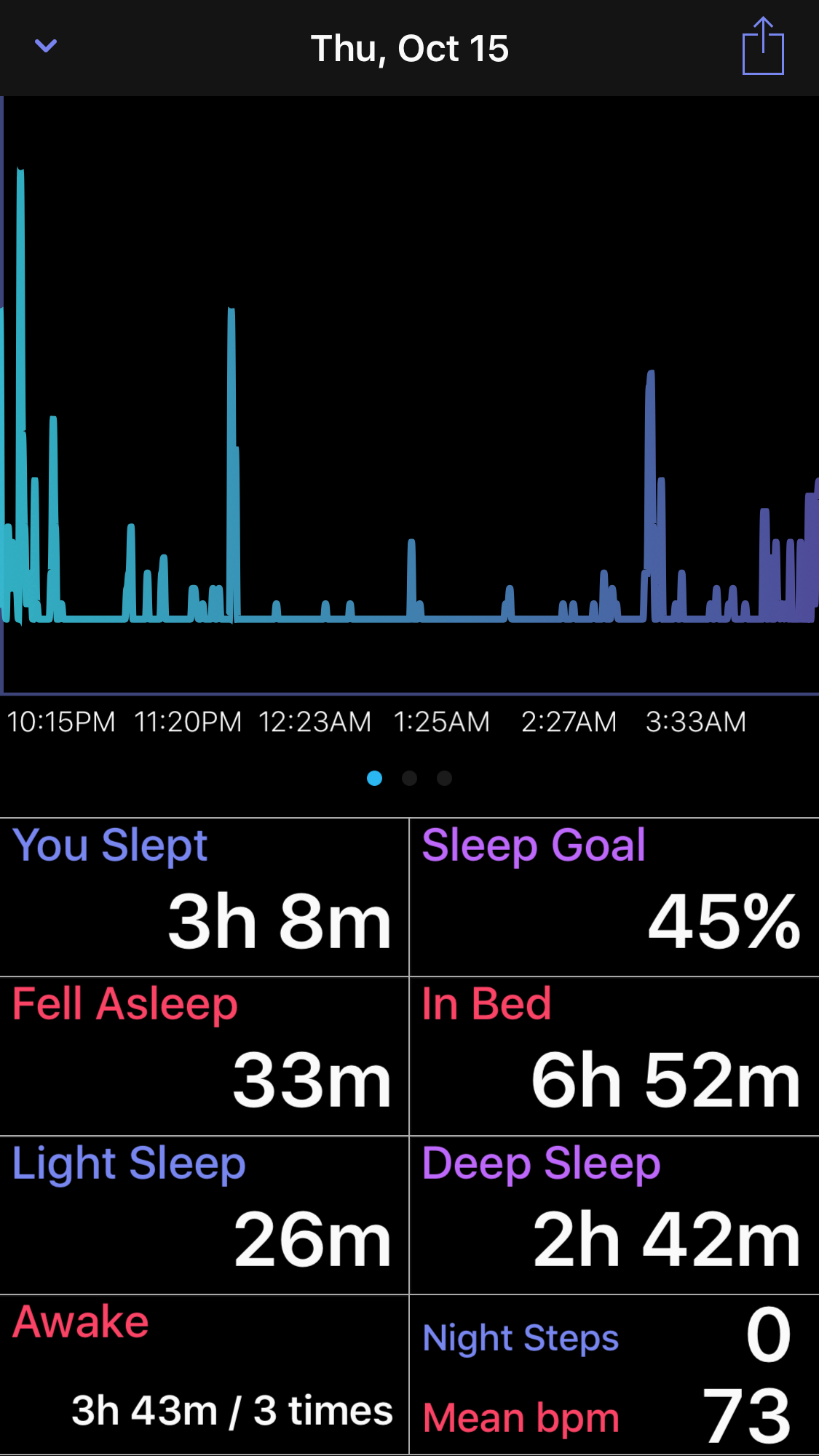Image resolution: width=819 pixels, height=1456 pixels.
Task: Go to the second chart page dot
Action: (410, 779)
